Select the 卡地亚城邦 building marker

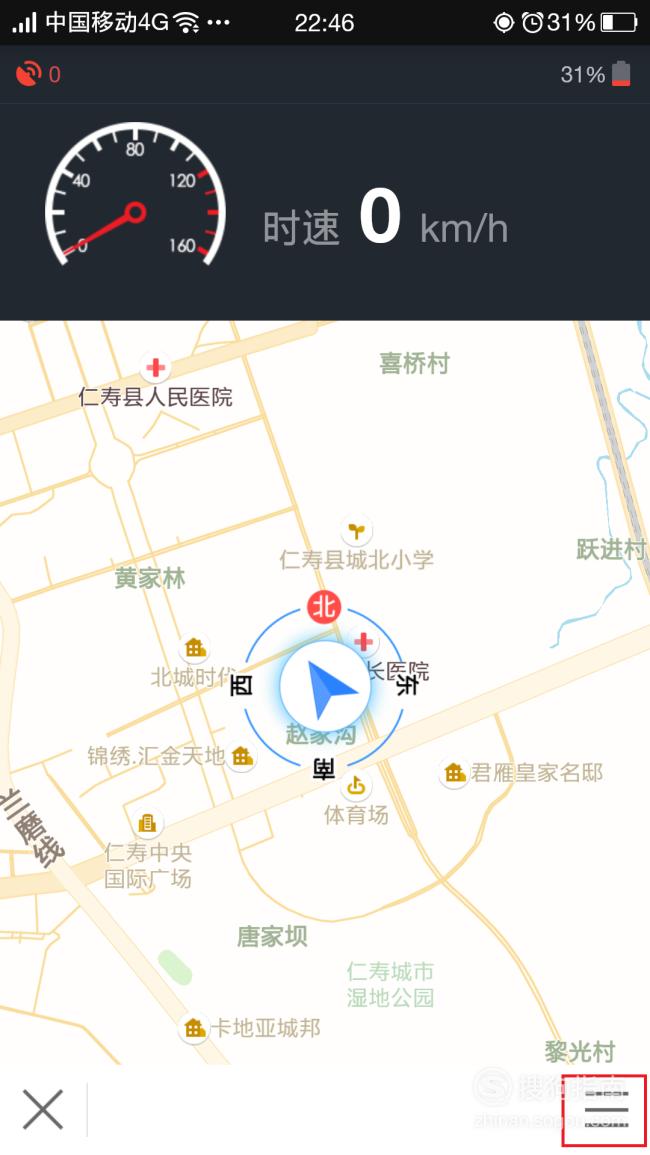click(195, 1028)
